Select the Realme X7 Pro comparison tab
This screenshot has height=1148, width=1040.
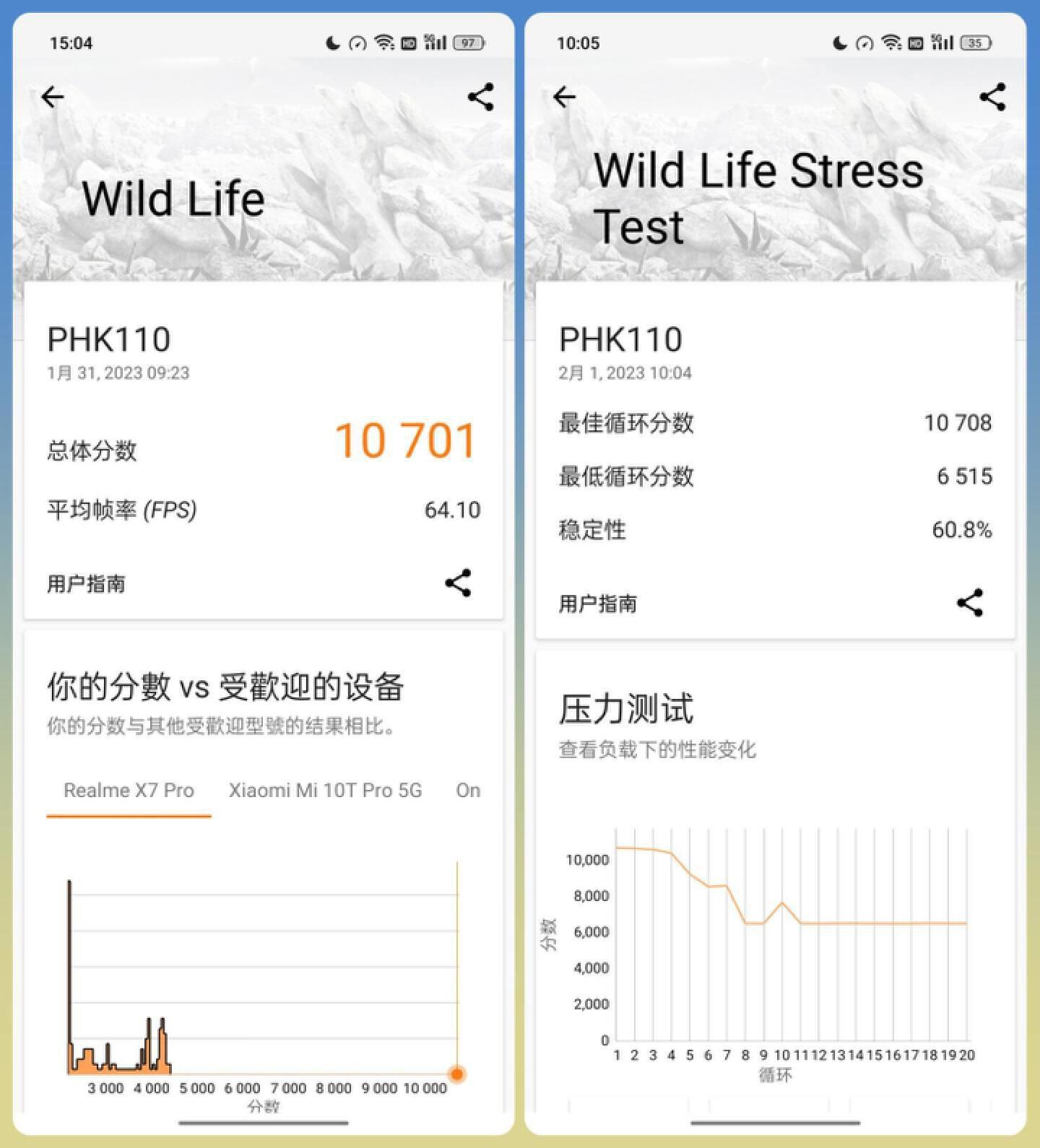pyautogui.click(x=129, y=790)
